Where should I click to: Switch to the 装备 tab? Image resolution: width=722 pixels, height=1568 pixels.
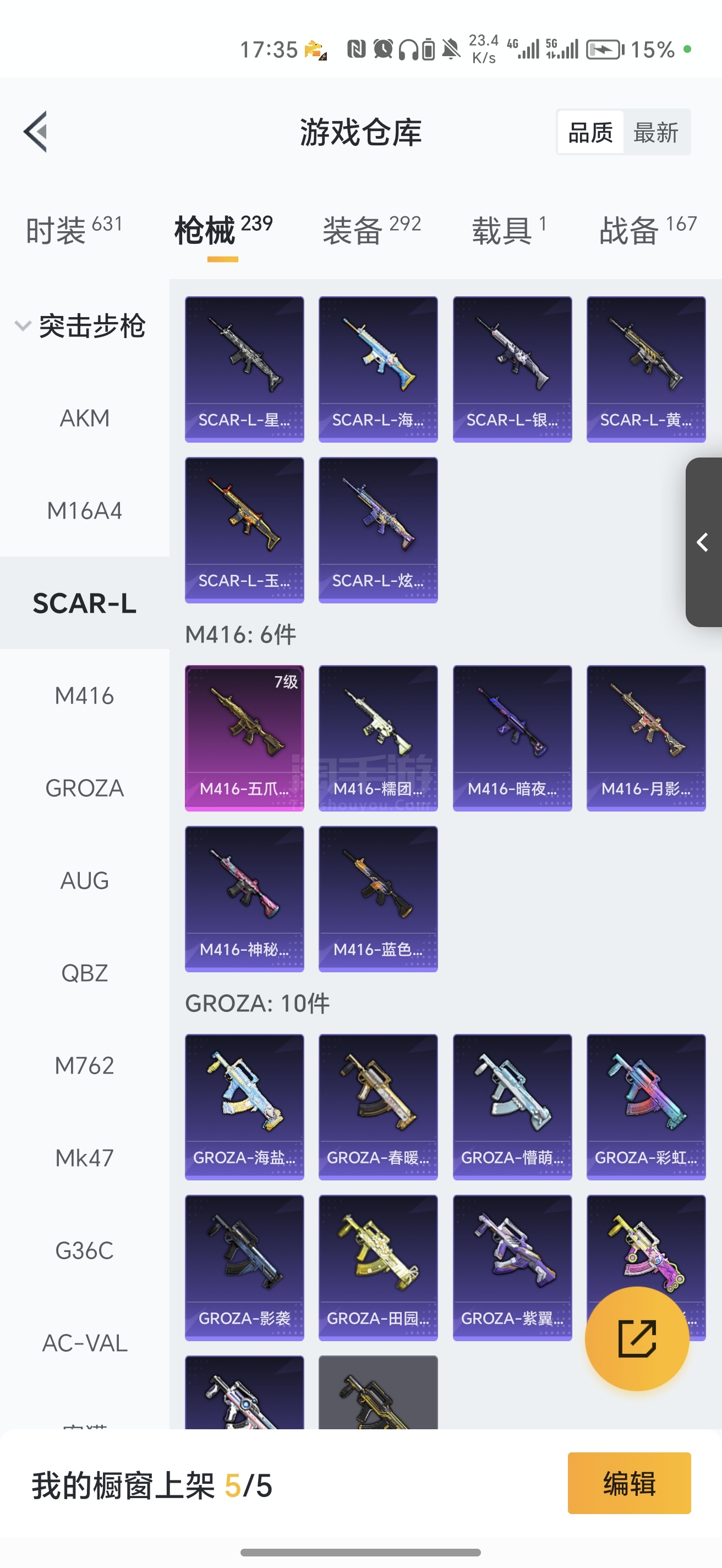[x=371, y=230]
